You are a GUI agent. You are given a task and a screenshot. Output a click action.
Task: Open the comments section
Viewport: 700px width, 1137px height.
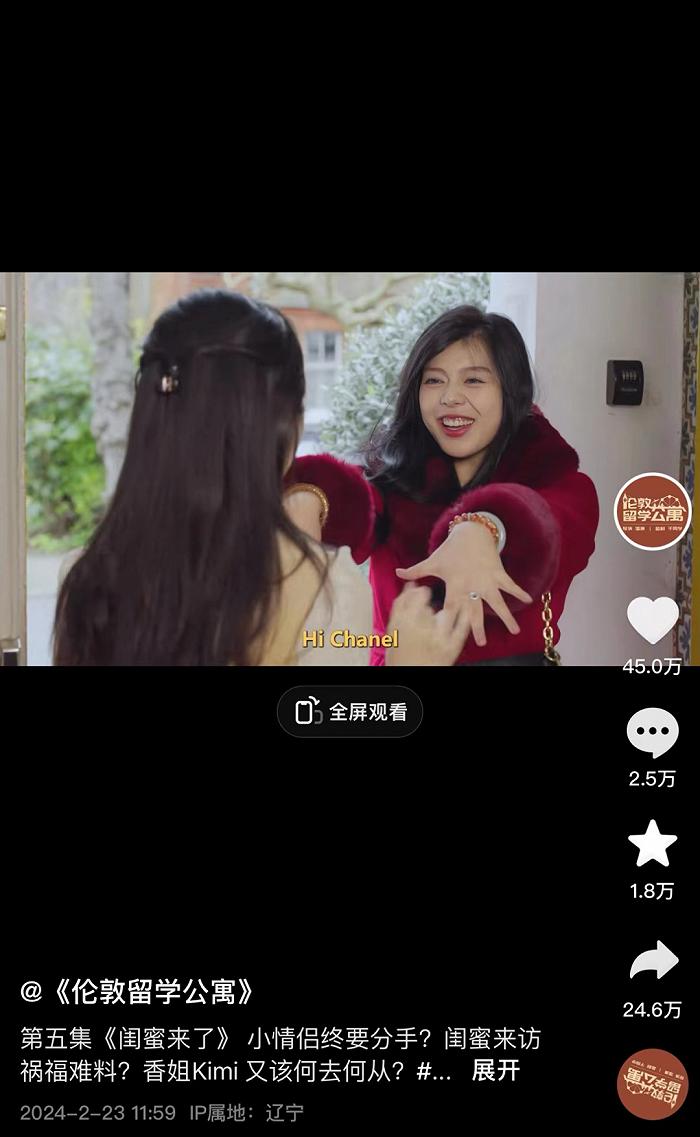tap(652, 733)
